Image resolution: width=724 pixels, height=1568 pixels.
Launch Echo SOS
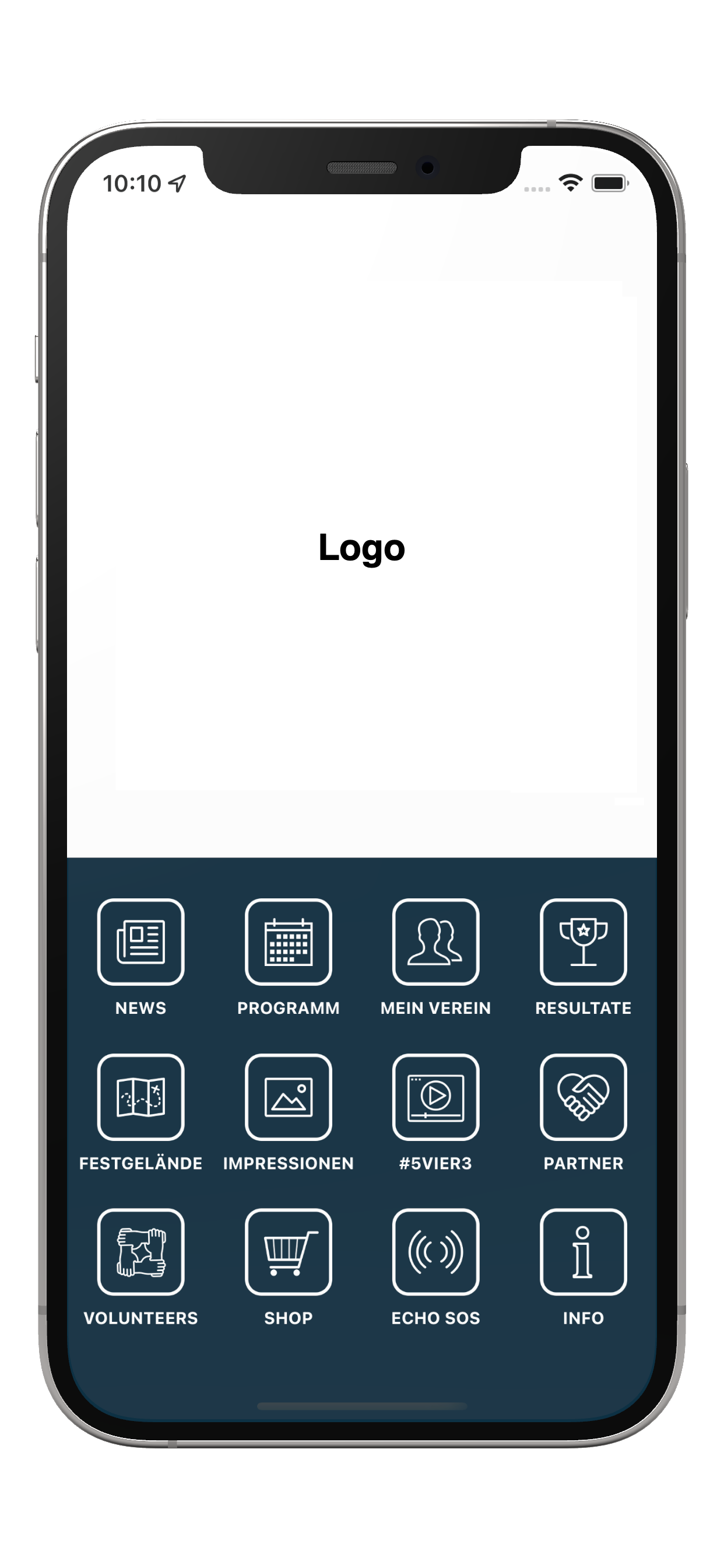435,1251
